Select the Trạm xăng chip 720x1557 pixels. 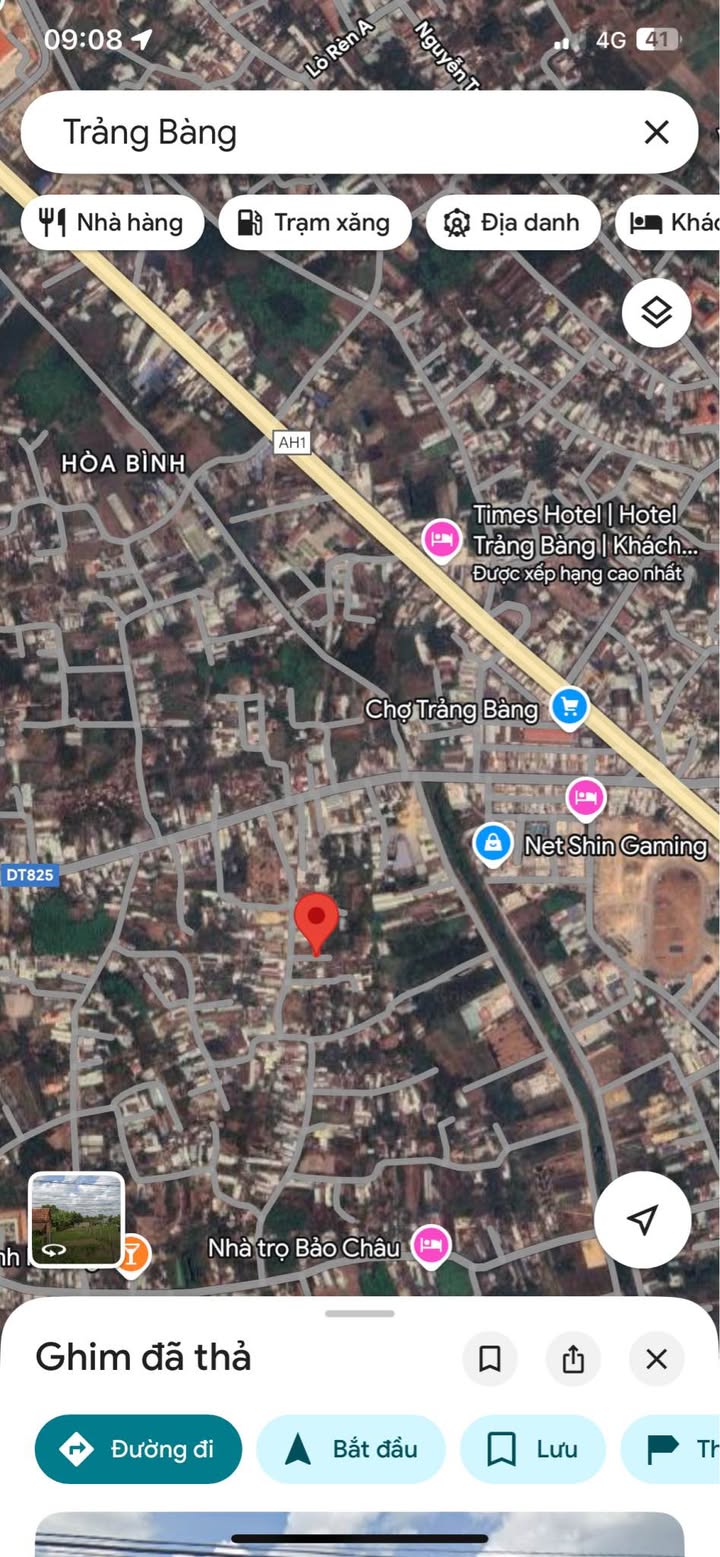point(315,222)
